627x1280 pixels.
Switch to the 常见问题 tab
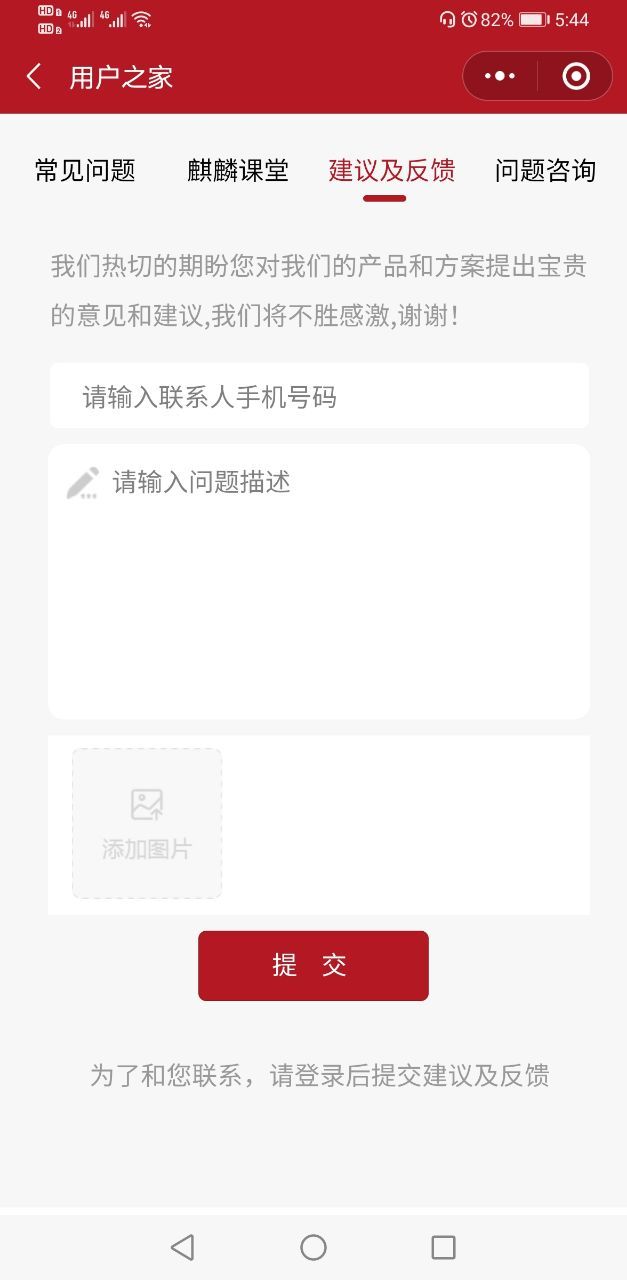pyautogui.click(x=85, y=171)
